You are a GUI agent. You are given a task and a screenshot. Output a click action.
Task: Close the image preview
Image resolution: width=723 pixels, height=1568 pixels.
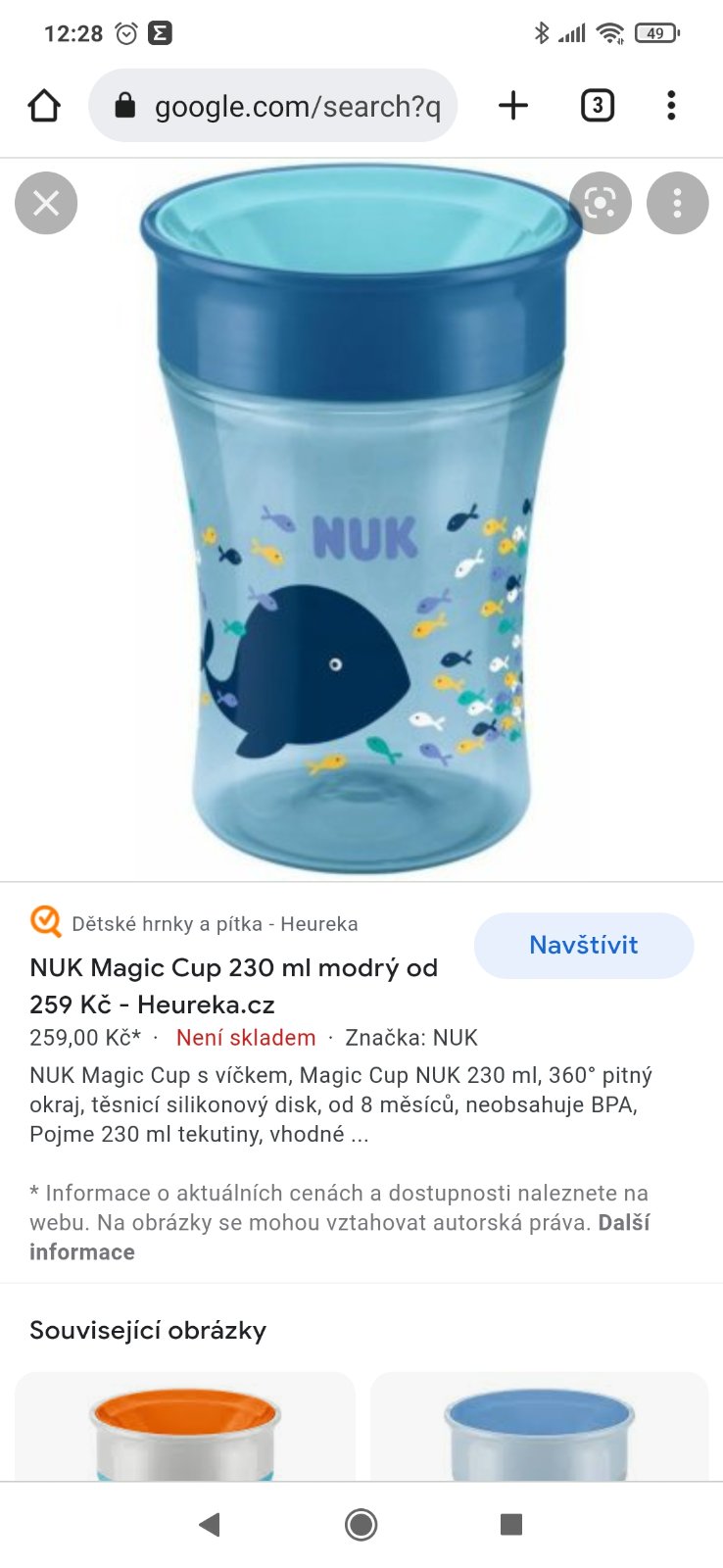(x=46, y=203)
